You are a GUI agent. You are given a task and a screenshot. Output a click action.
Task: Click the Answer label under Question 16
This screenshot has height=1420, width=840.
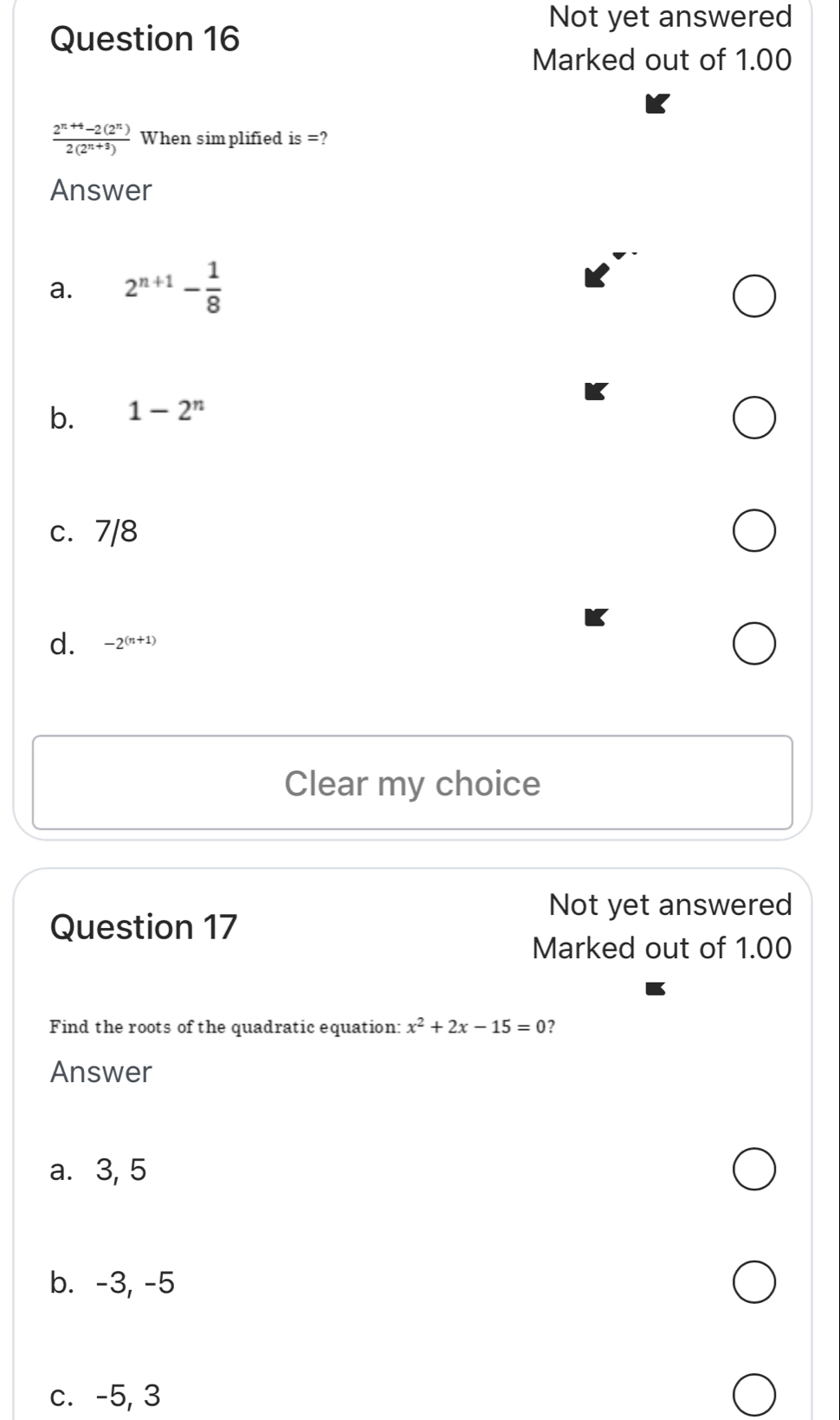click(x=100, y=190)
